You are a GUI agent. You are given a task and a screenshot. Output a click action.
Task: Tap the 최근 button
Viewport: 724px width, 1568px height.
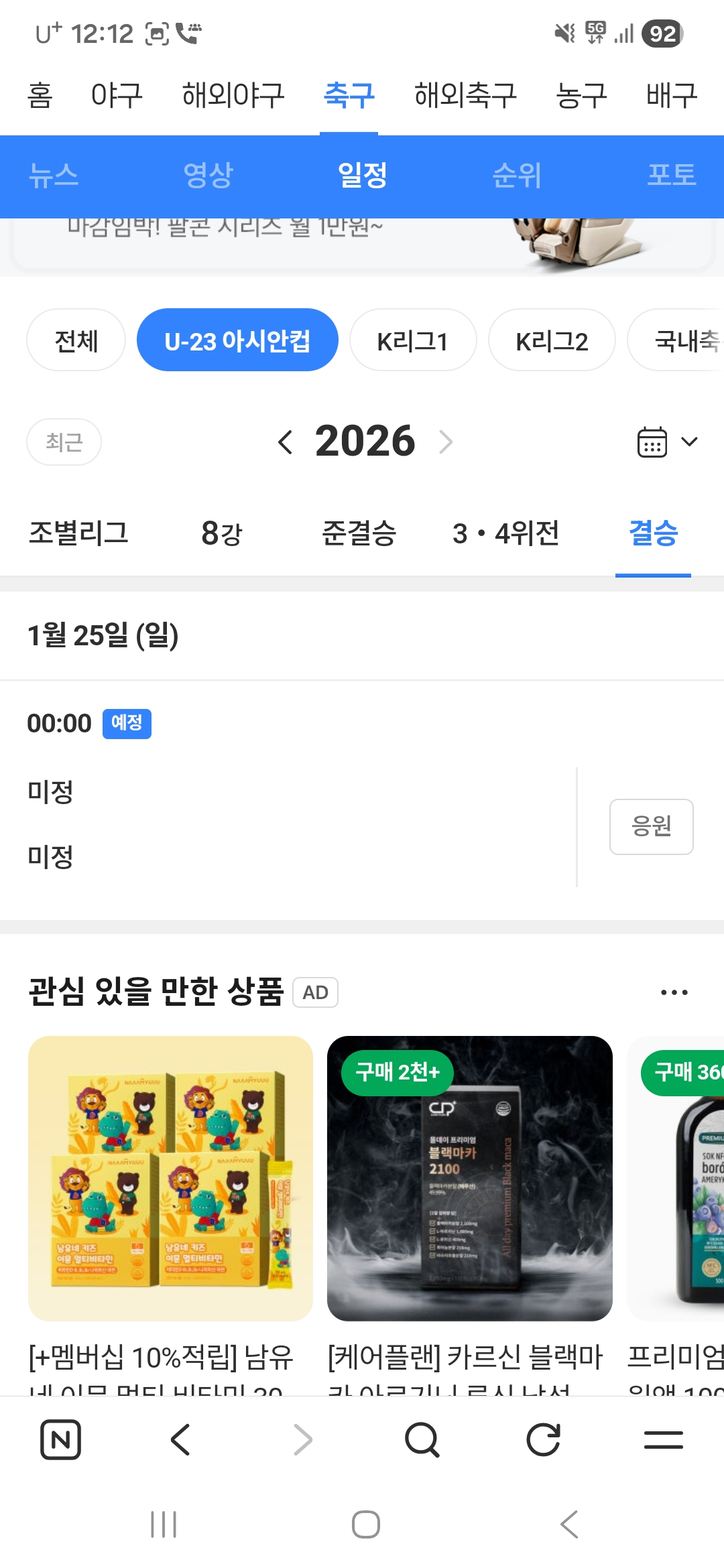pos(64,442)
